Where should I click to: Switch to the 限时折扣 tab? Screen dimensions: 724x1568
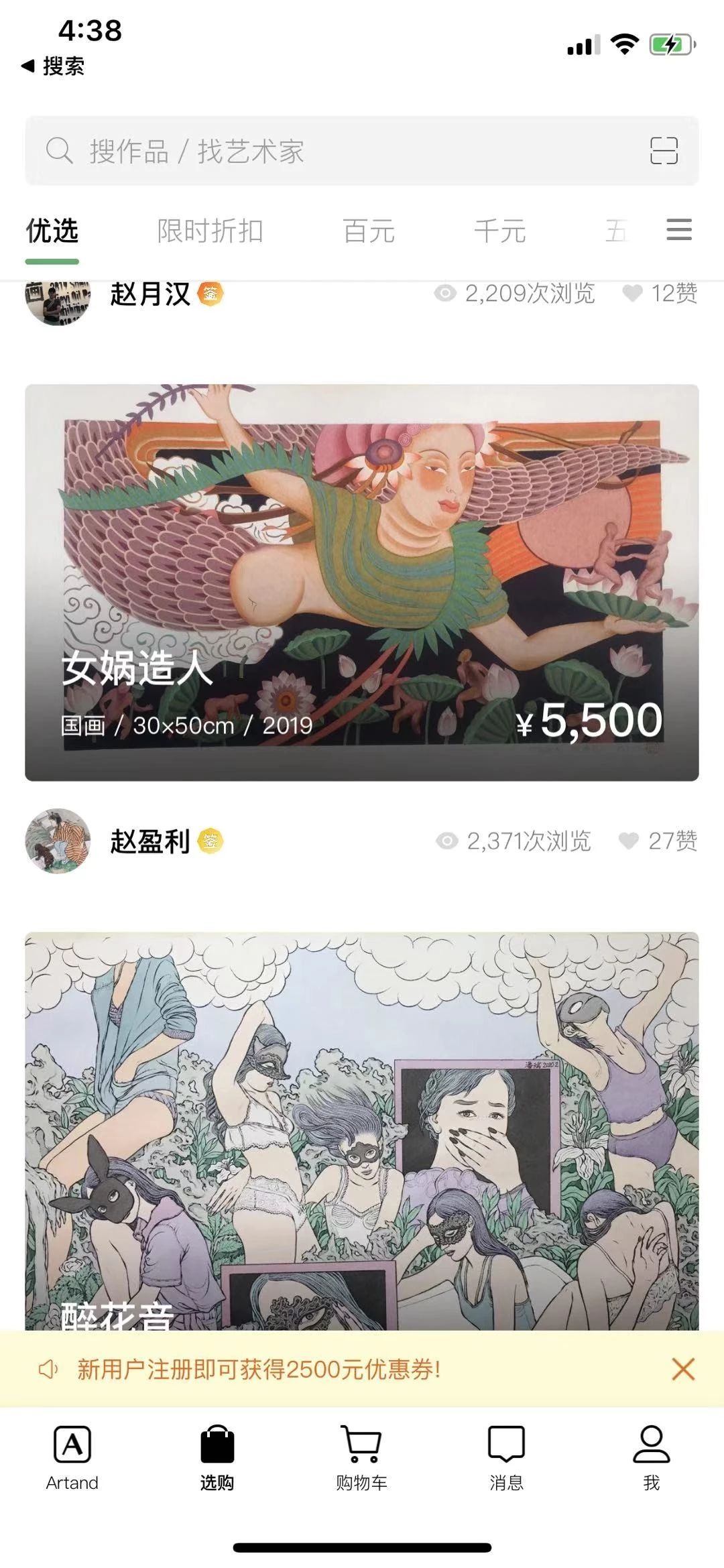[x=210, y=231]
